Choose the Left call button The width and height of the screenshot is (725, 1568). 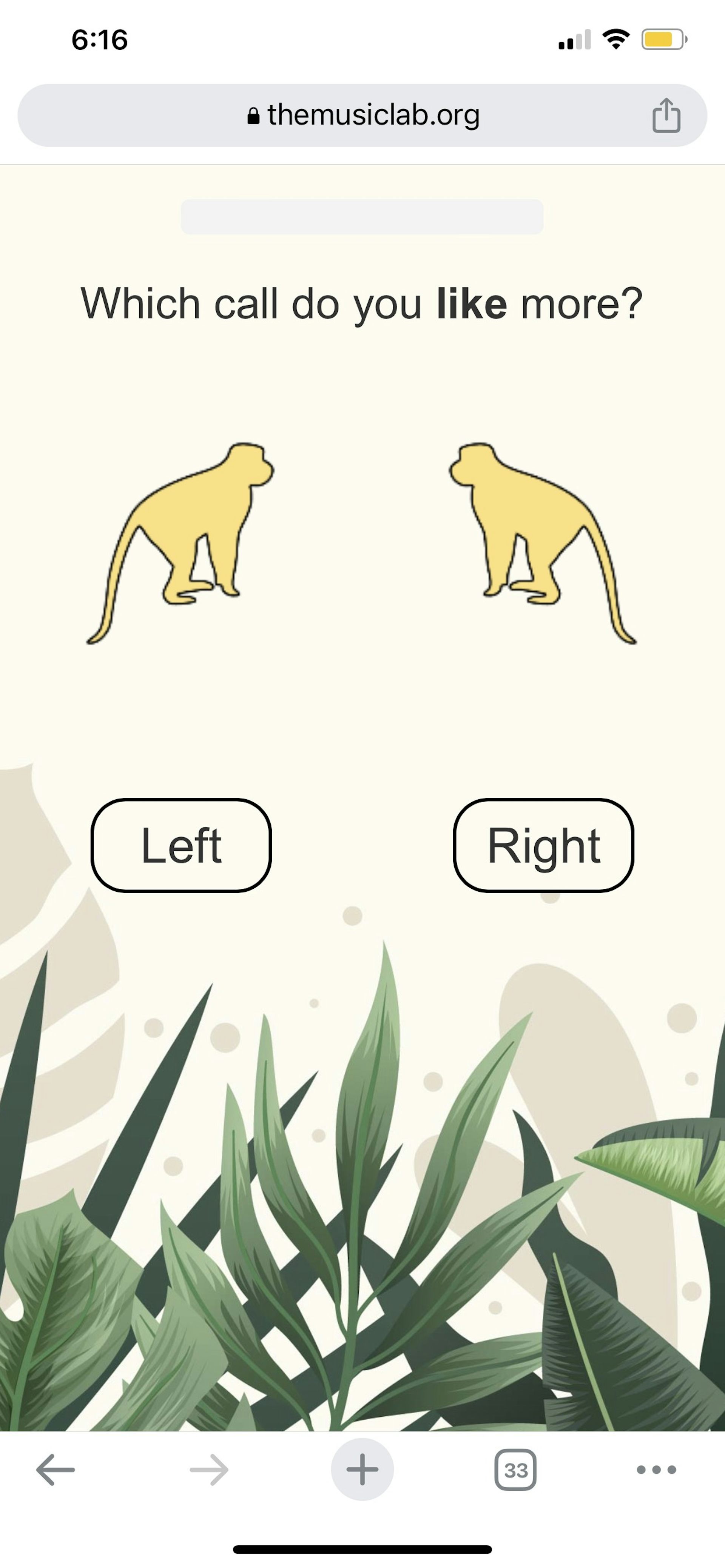[181, 845]
